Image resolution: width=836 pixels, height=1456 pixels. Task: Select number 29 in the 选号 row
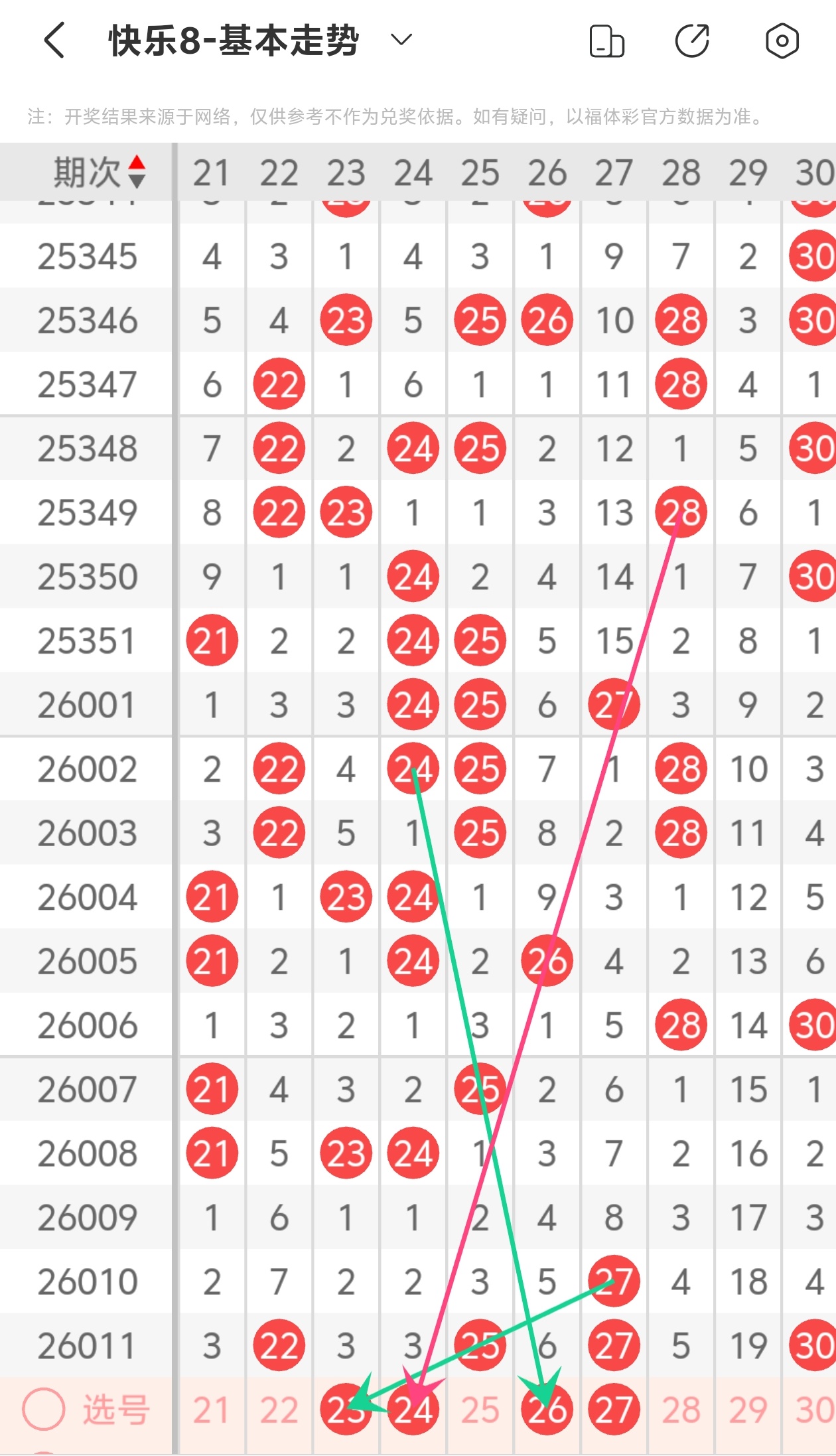748,1410
